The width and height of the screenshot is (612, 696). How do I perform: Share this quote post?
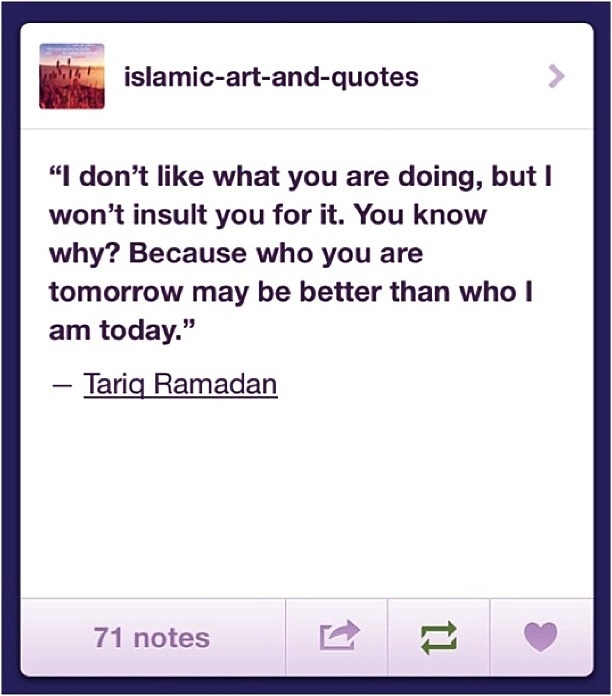[x=337, y=637]
